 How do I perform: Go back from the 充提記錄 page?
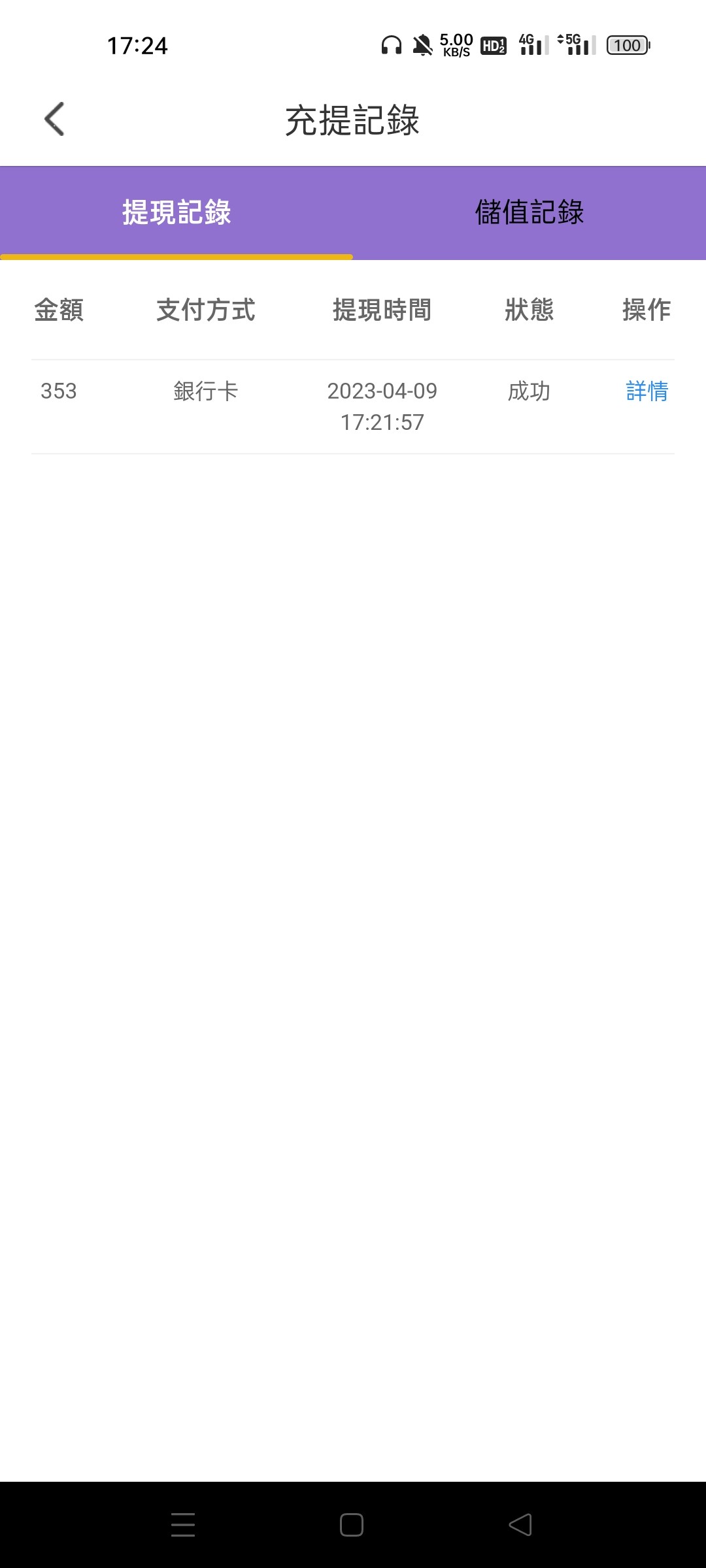[54, 120]
